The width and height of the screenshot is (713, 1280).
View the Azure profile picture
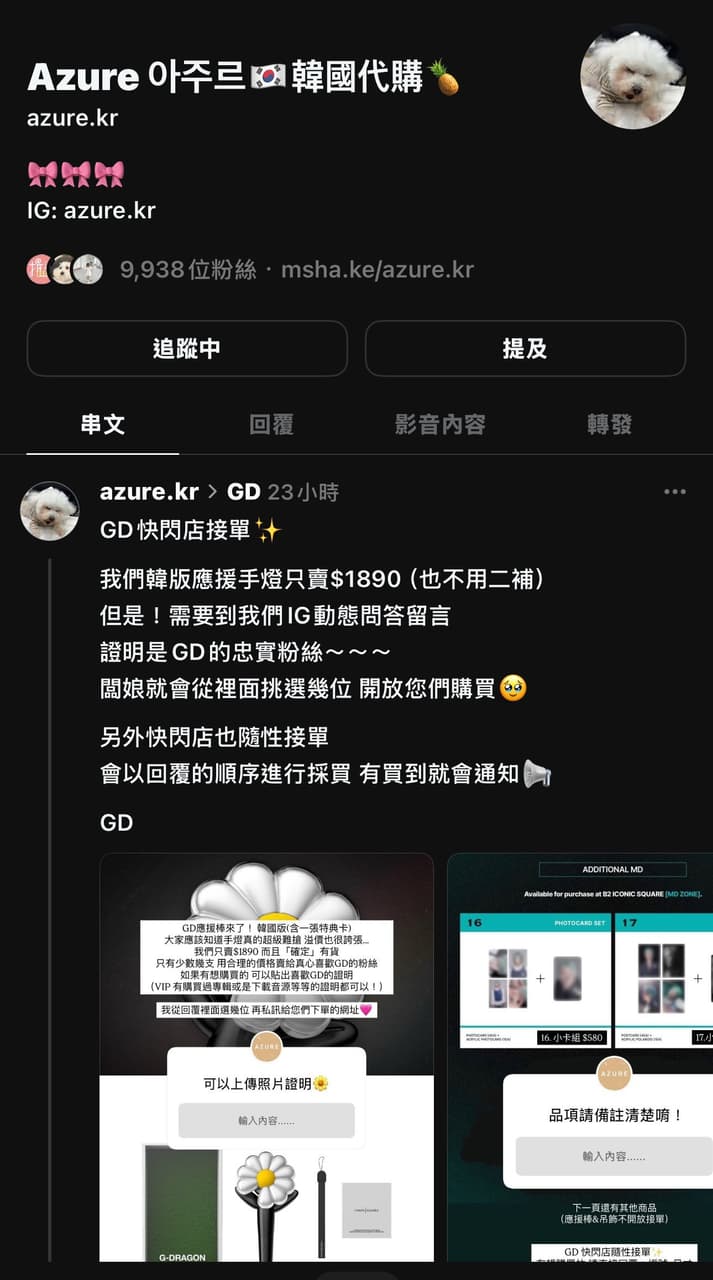pyautogui.click(x=633, y=77)
